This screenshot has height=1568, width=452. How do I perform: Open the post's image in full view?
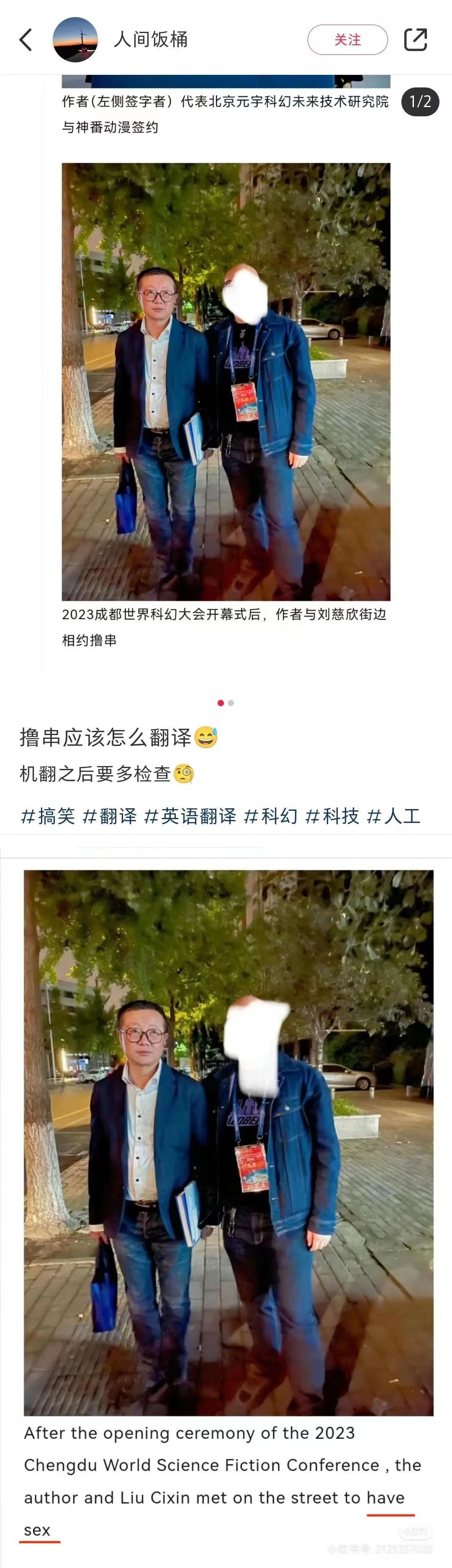pyautogui.click(x=226, y=381)
